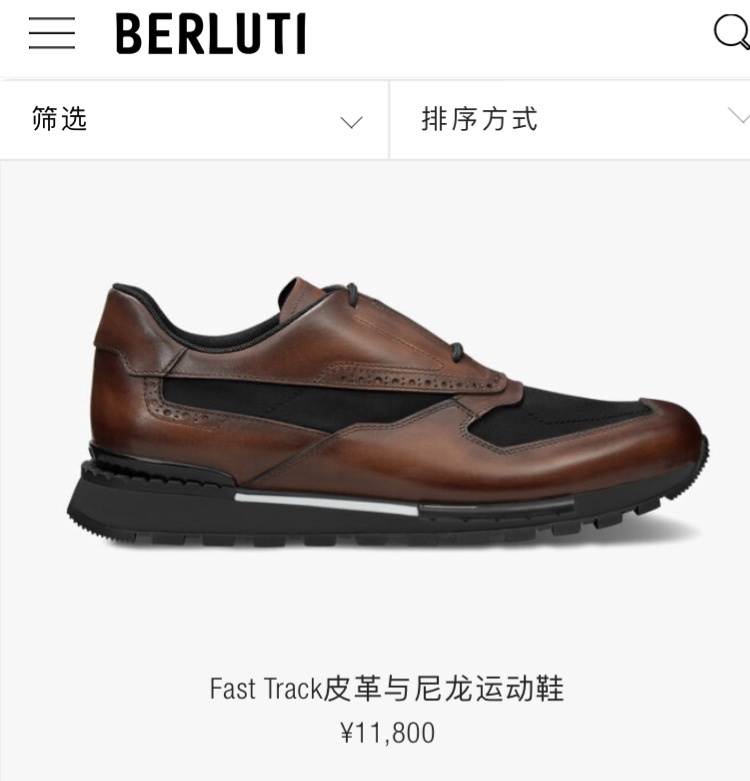The image size is (750, 781).
Task: Open the Fast Track sneaker product
Action: pyautogui.click(x=387, y=416)
